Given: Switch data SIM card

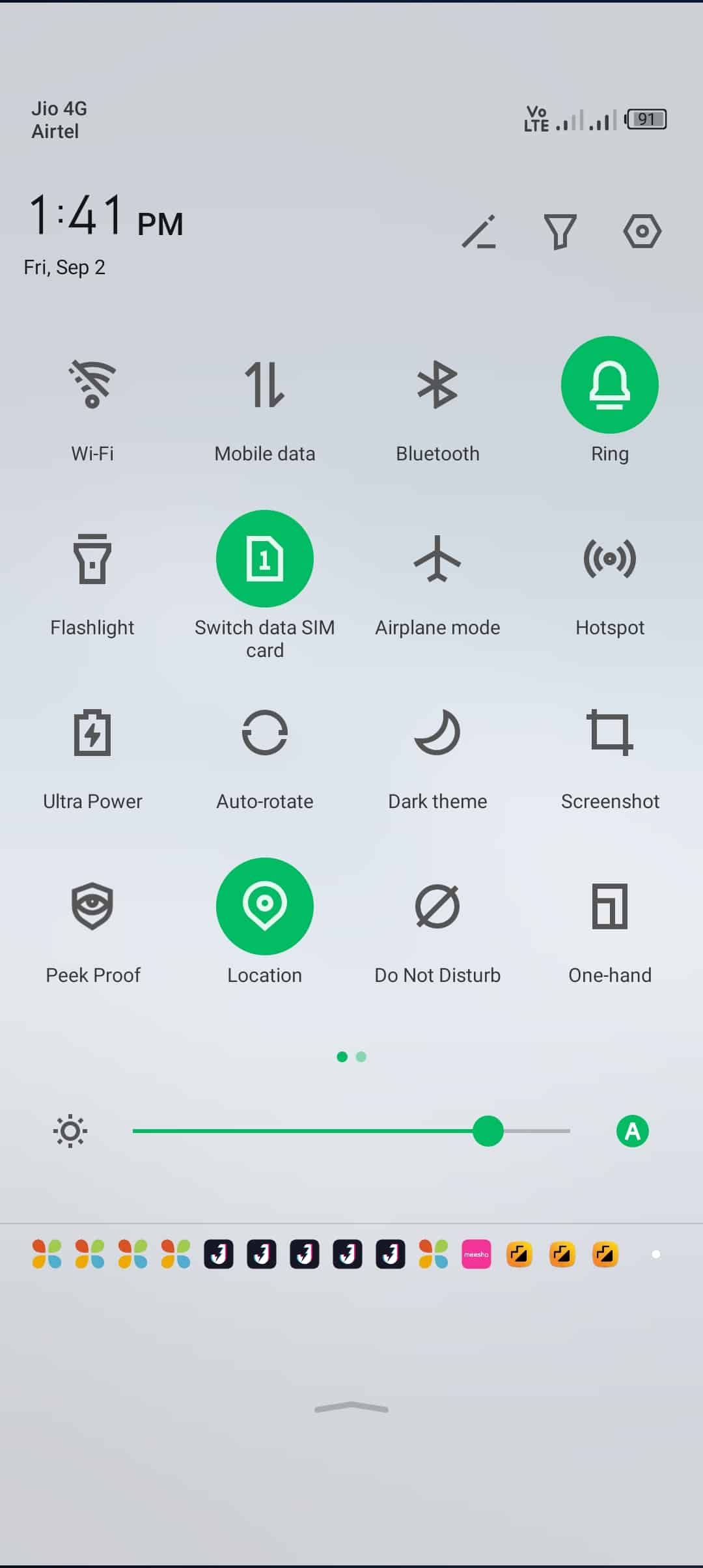Looking at the screenshot, I should point(265,559).
